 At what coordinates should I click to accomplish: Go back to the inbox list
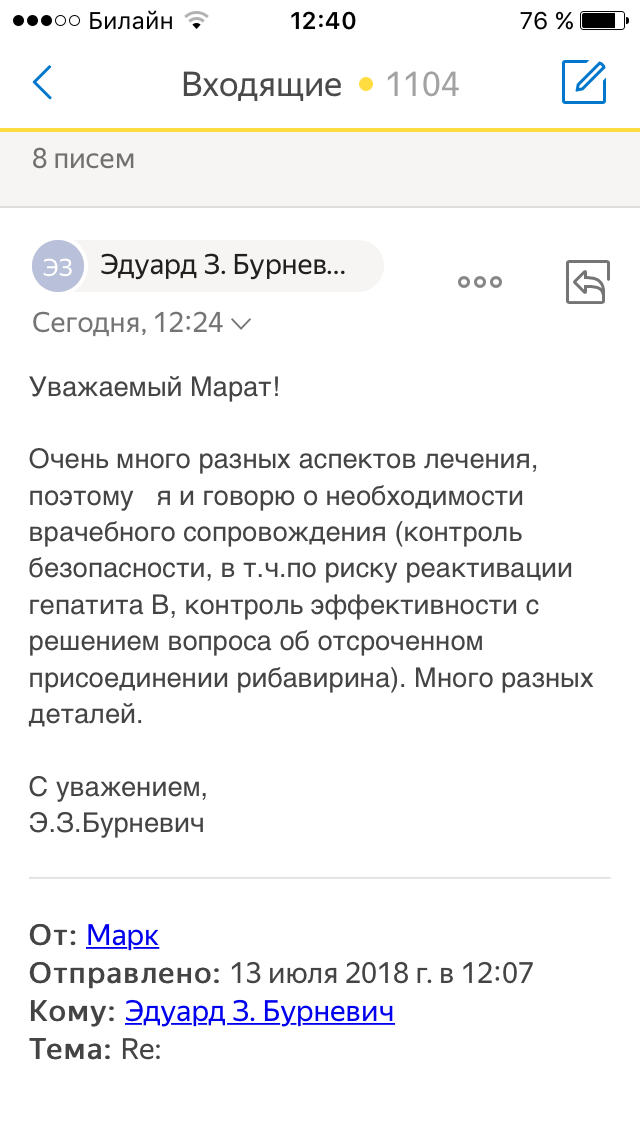pyautogui.click(x=42, y=83)
